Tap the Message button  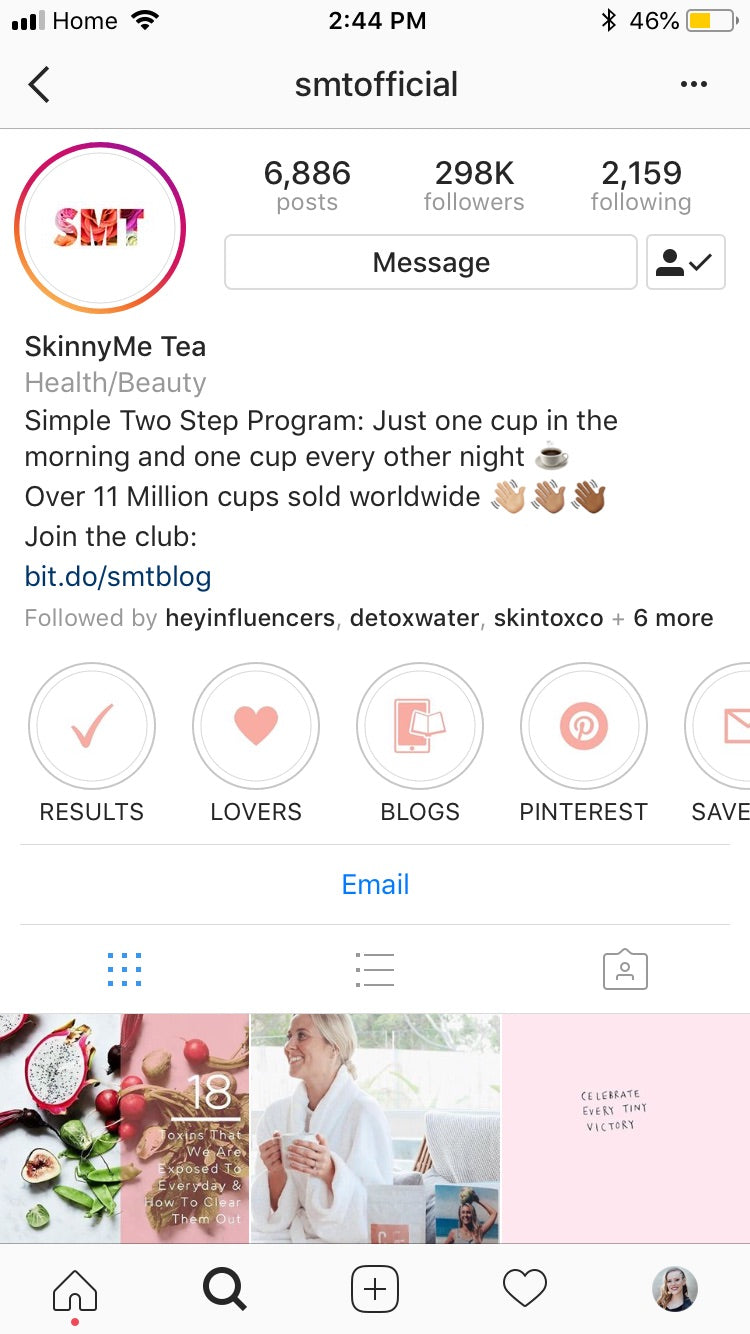click(431, 262)
